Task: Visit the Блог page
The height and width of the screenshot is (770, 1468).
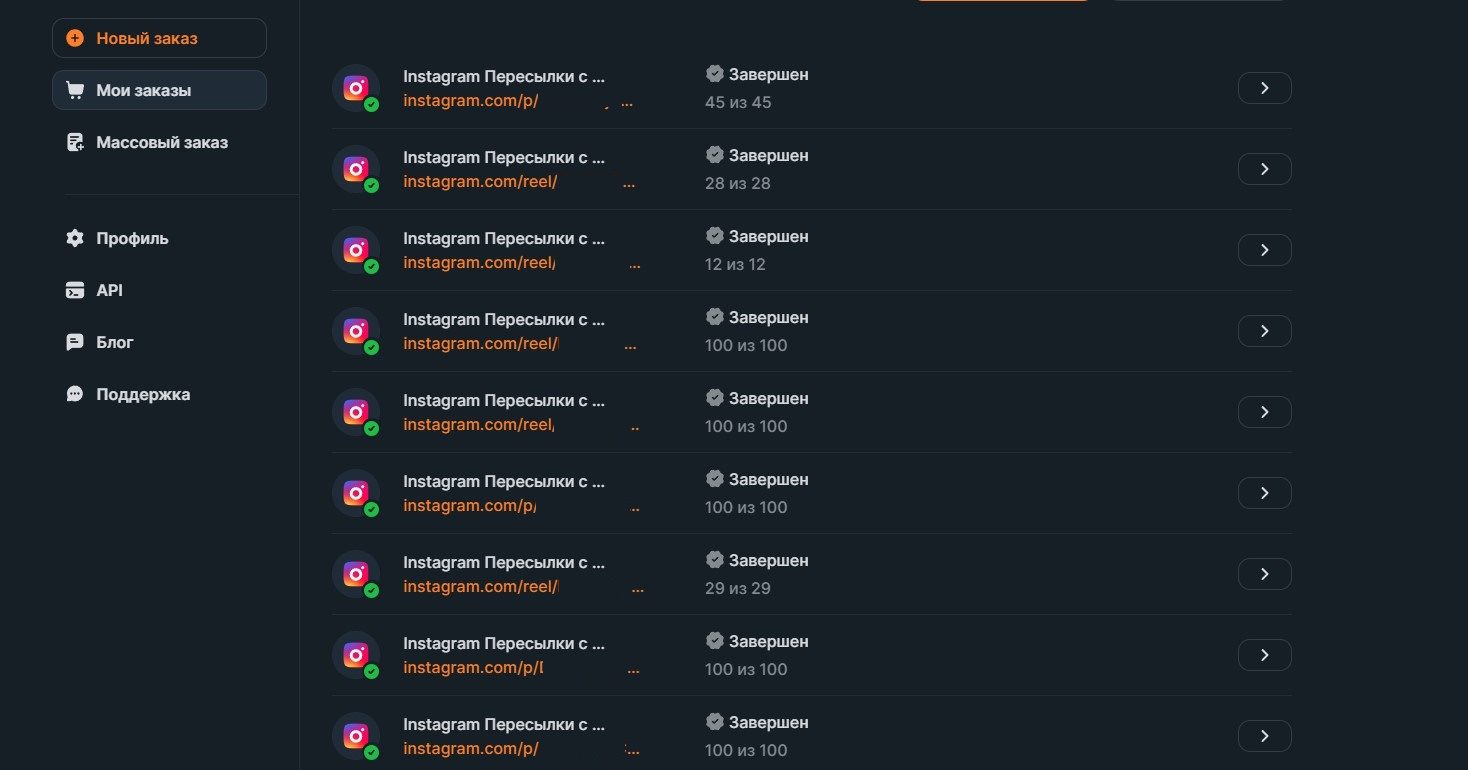Action: coord(113,342)
